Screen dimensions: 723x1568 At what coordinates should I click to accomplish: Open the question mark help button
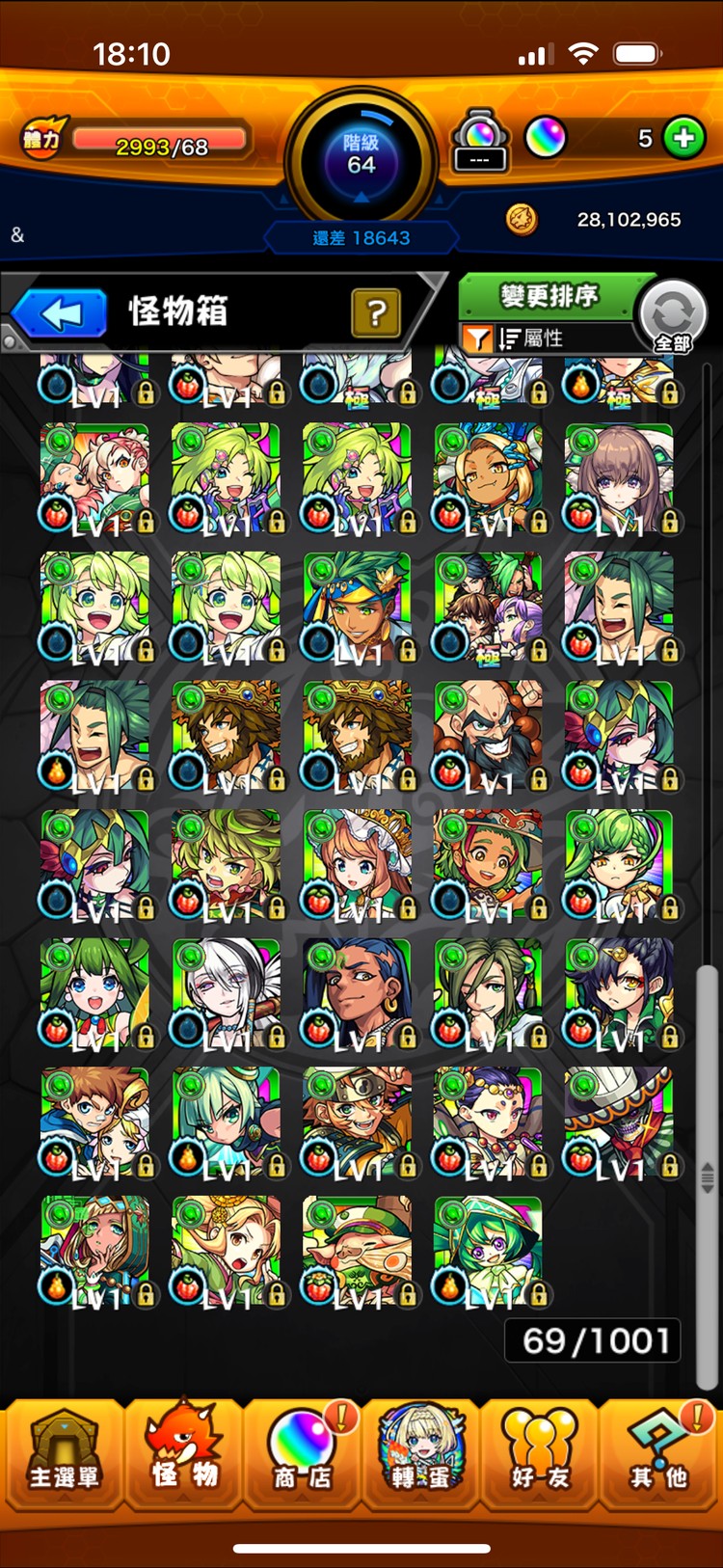pyautogui.click(x=376, y=312)
